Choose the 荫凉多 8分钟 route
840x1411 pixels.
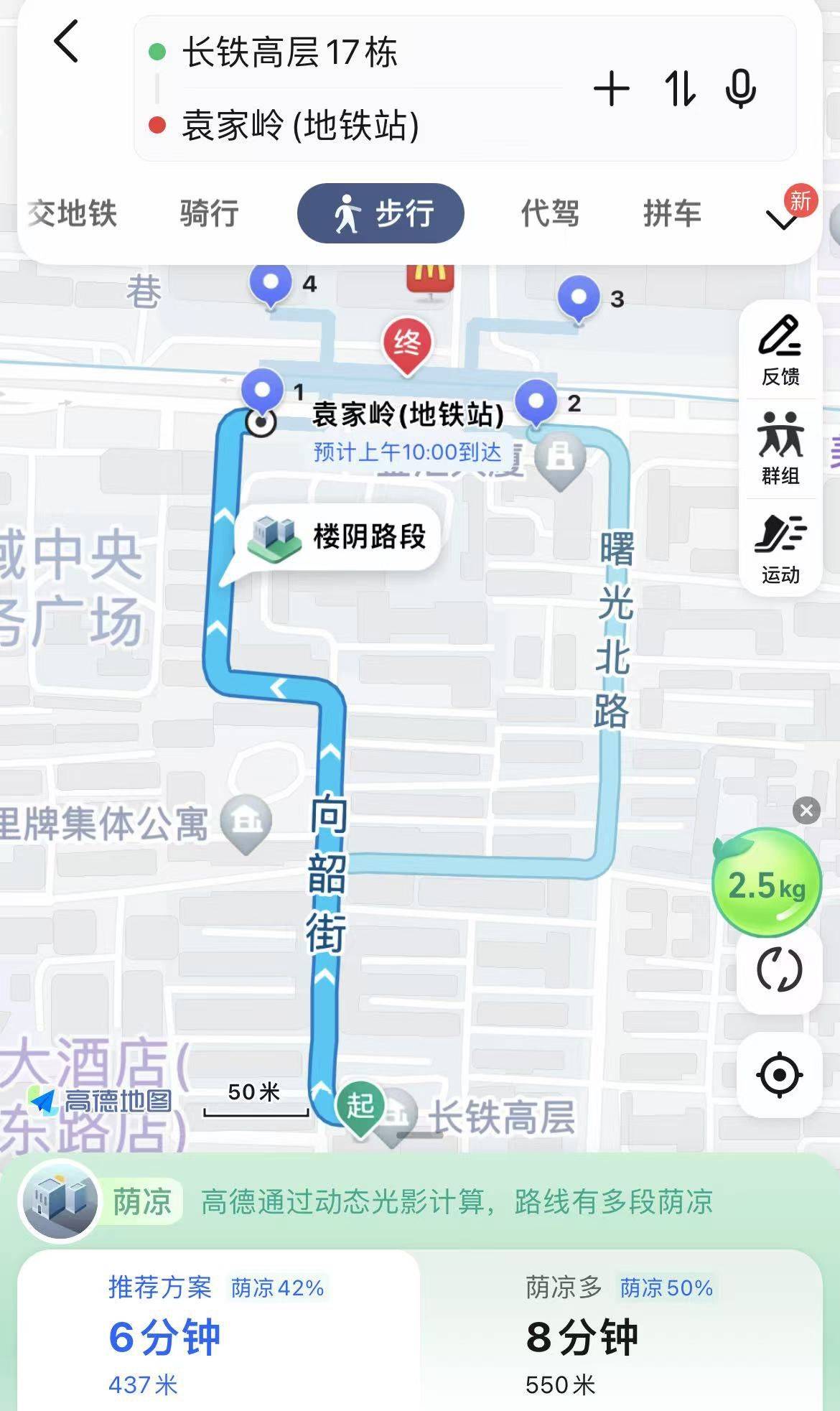621,1334
